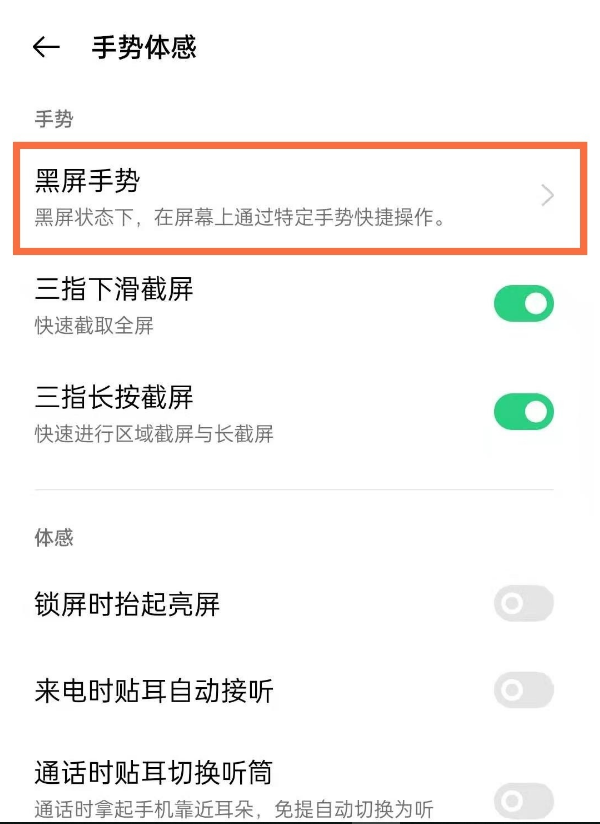Disable 三指长按截屏 switch
The image size is (600, 824).
[x=523, y=411]
